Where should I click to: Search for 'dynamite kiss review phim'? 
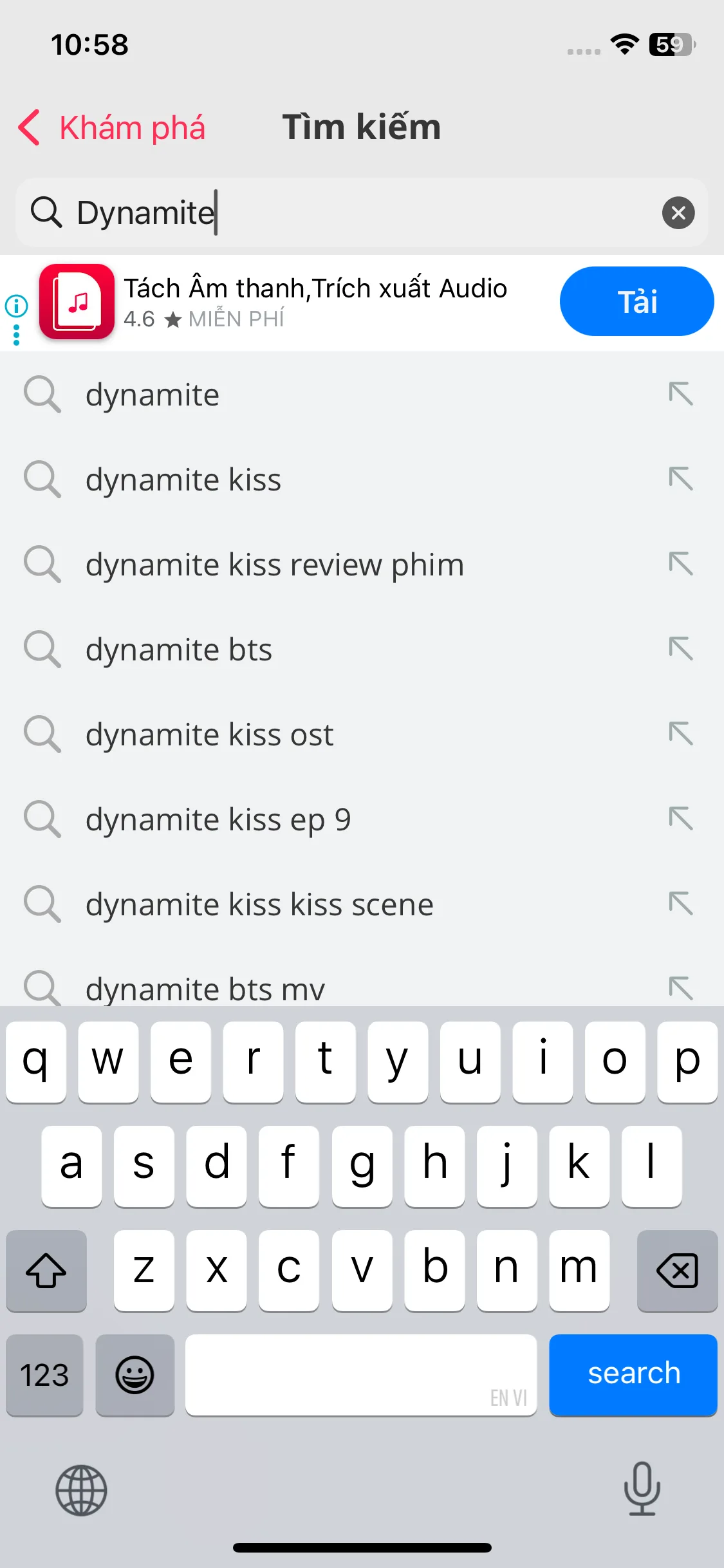[x=275, y=565]
